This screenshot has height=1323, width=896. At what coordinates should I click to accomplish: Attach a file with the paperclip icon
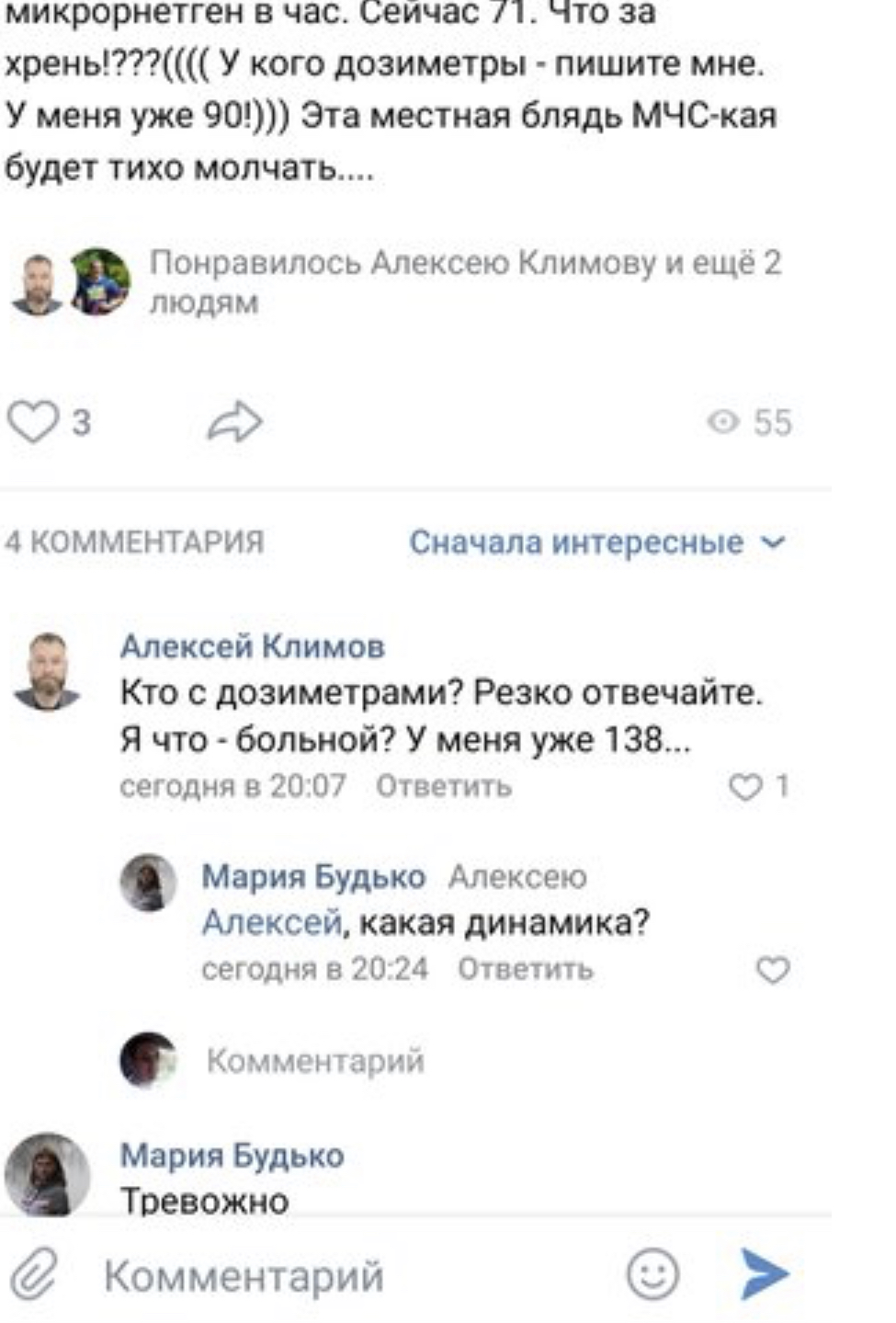tap(34, 1276)
